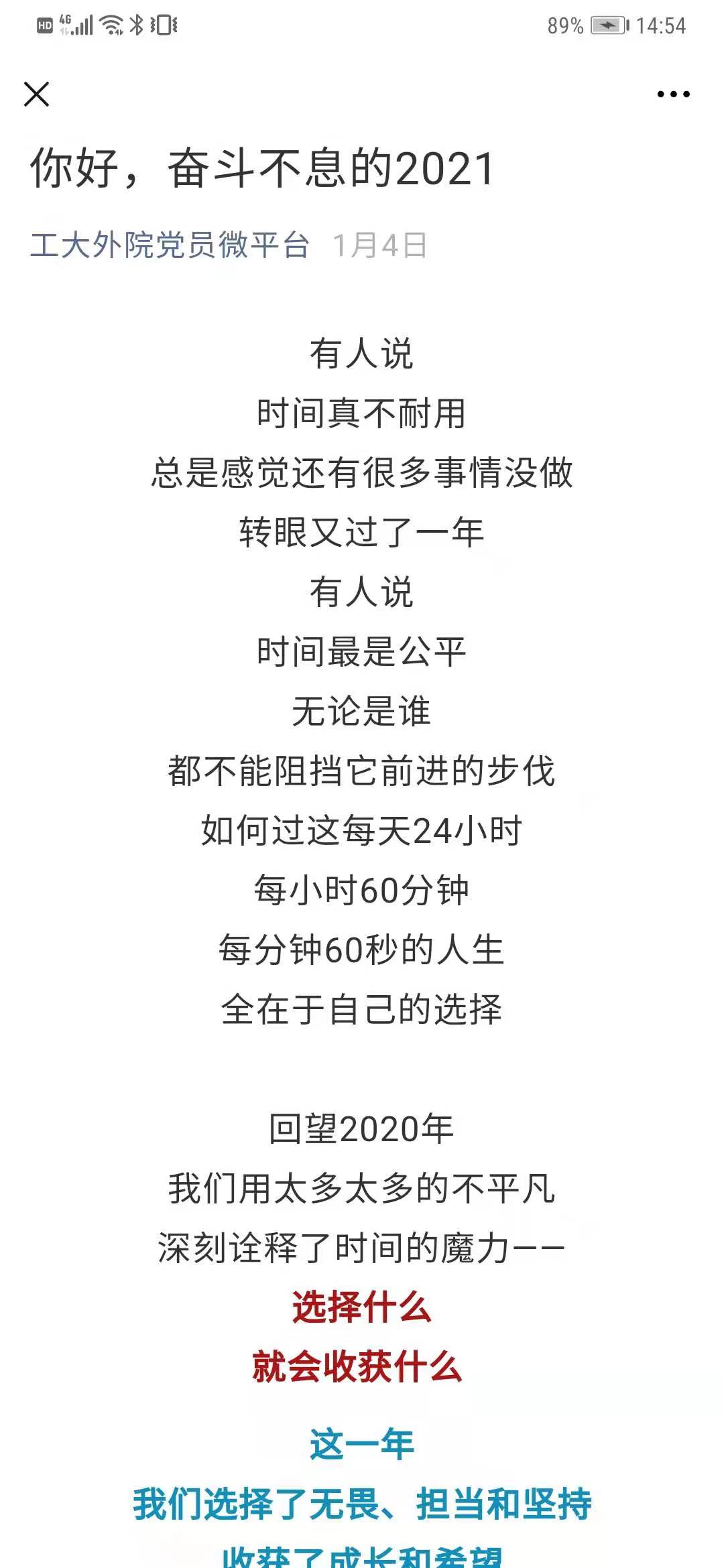
Task: Close the article page
Action: click(x=37, y=94)
